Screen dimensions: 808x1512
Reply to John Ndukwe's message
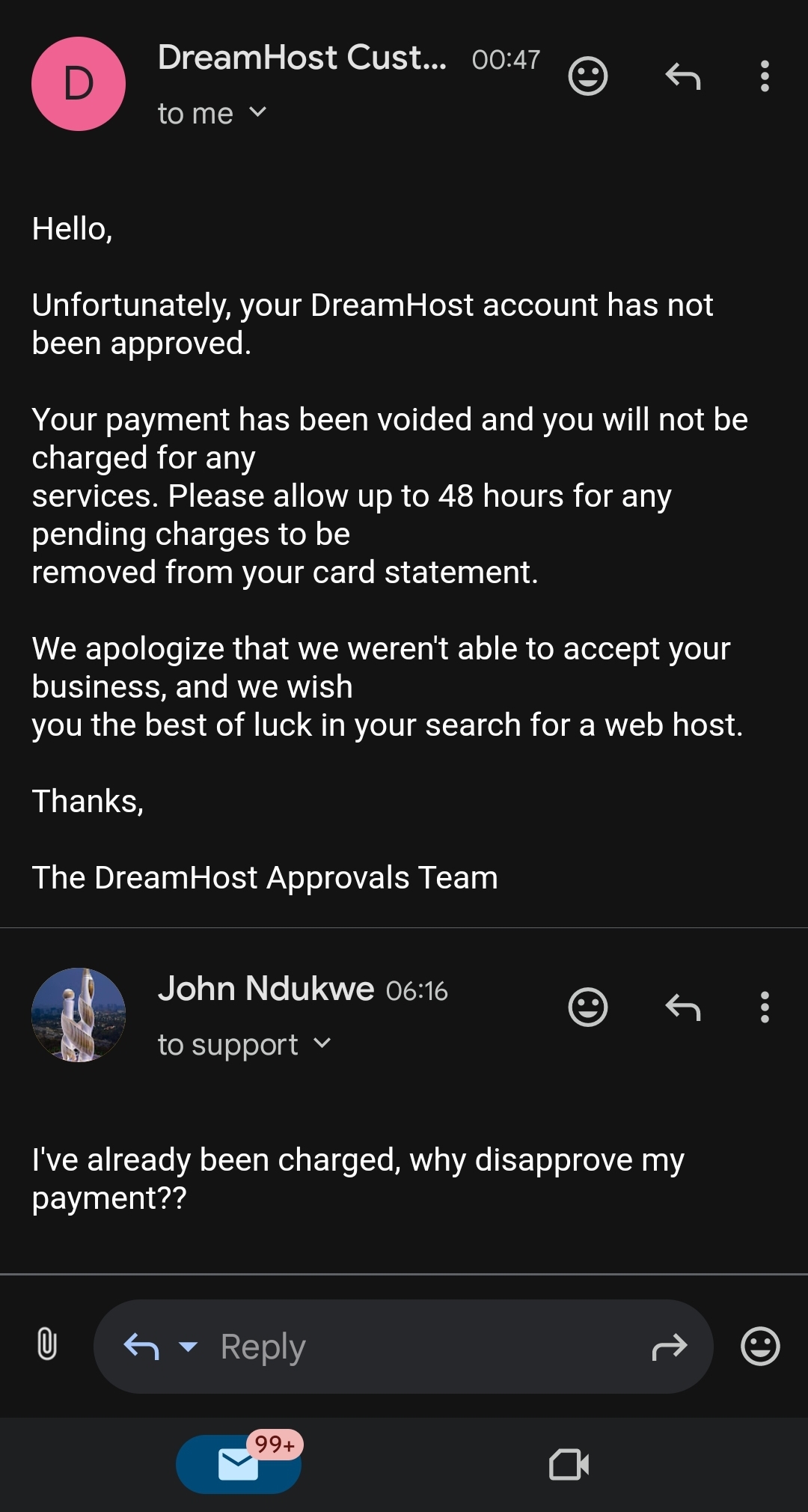coord(682,1008)
